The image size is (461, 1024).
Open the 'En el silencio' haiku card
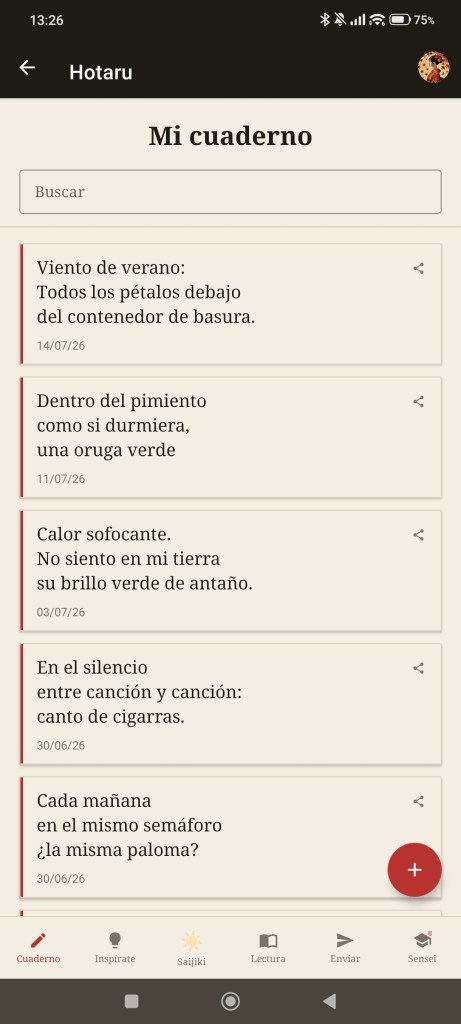[x=230, y=703]
